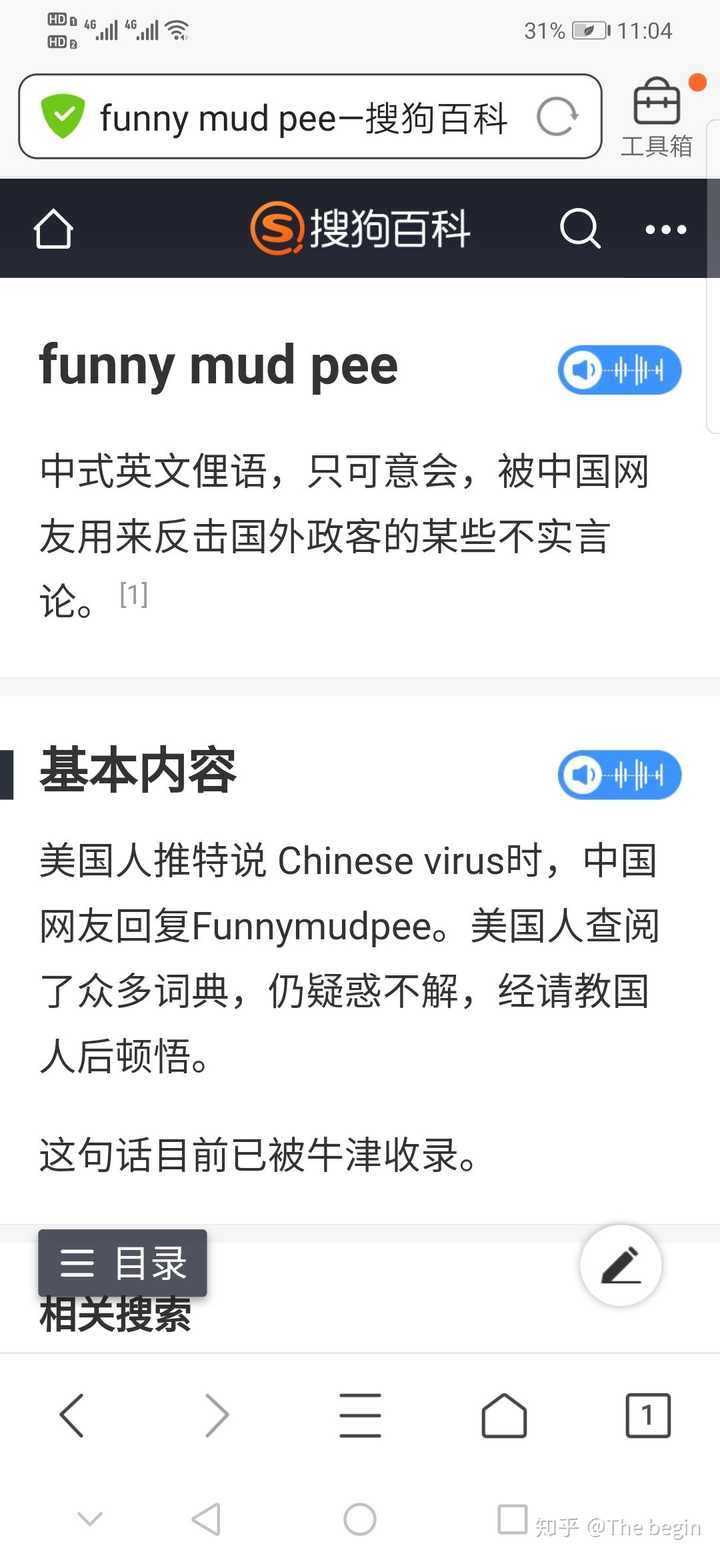Tap the system back triangle button
The height and width of the screenshot is (1560, 720).
point(206,1520)
